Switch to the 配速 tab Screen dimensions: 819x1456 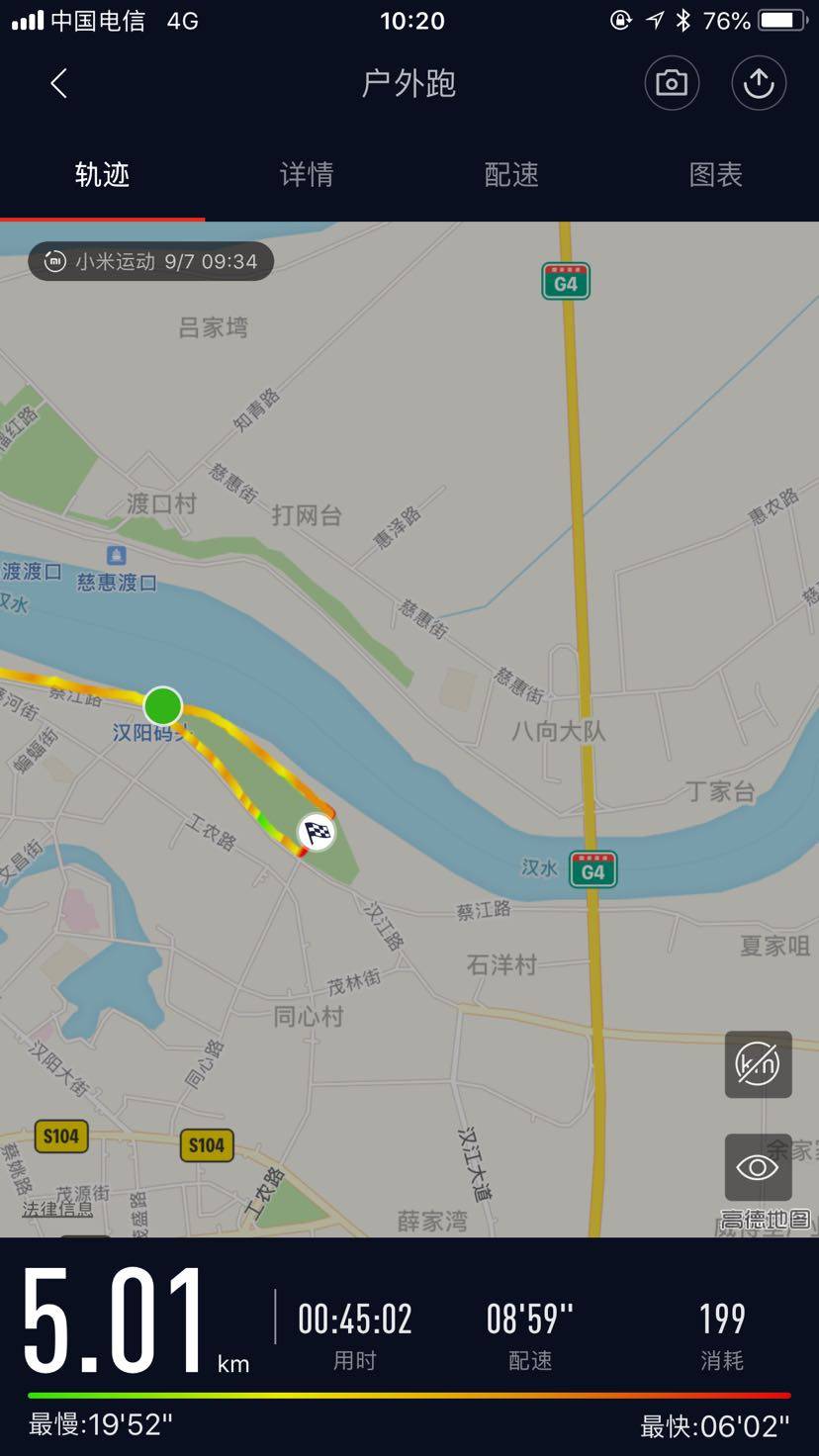[x=511, y=175]
